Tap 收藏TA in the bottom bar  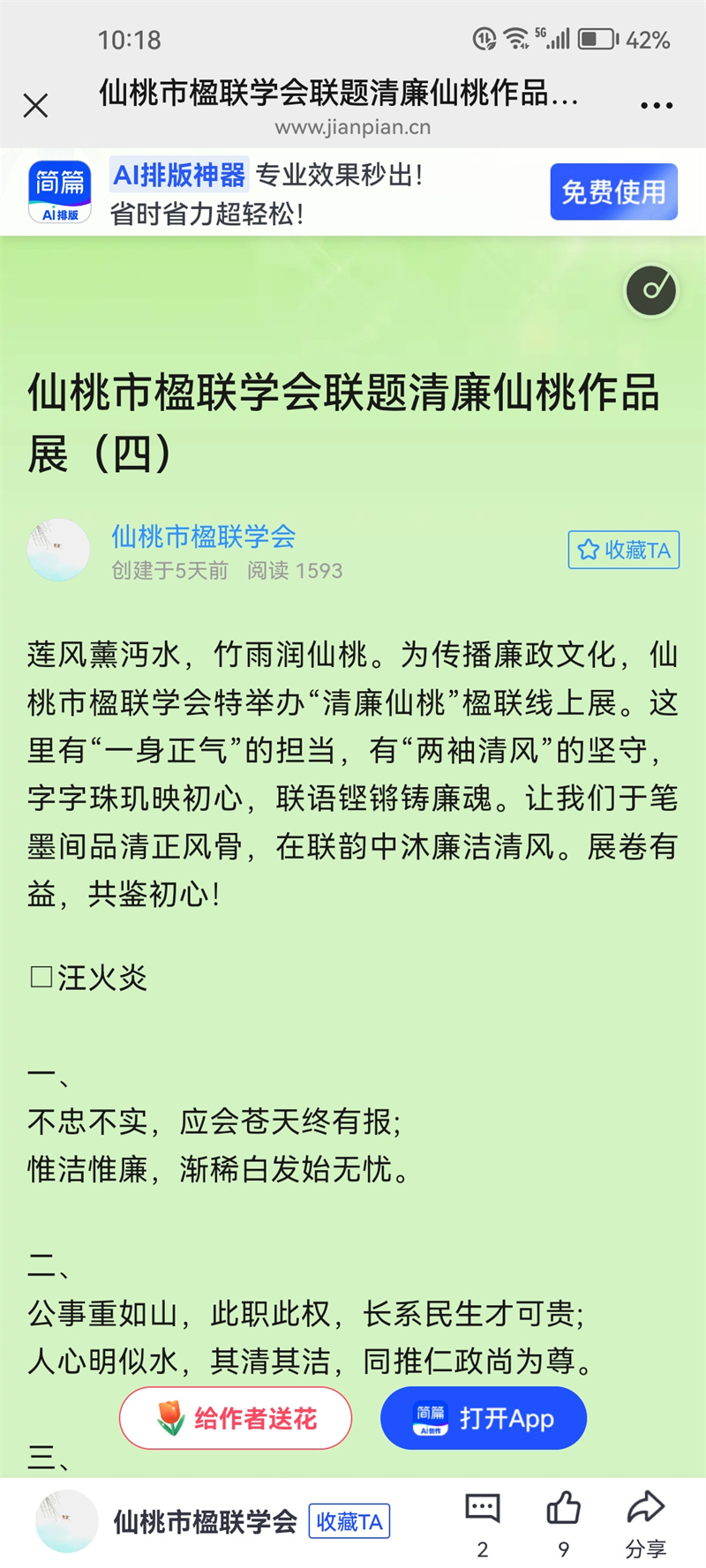[x=349, y=1521]
